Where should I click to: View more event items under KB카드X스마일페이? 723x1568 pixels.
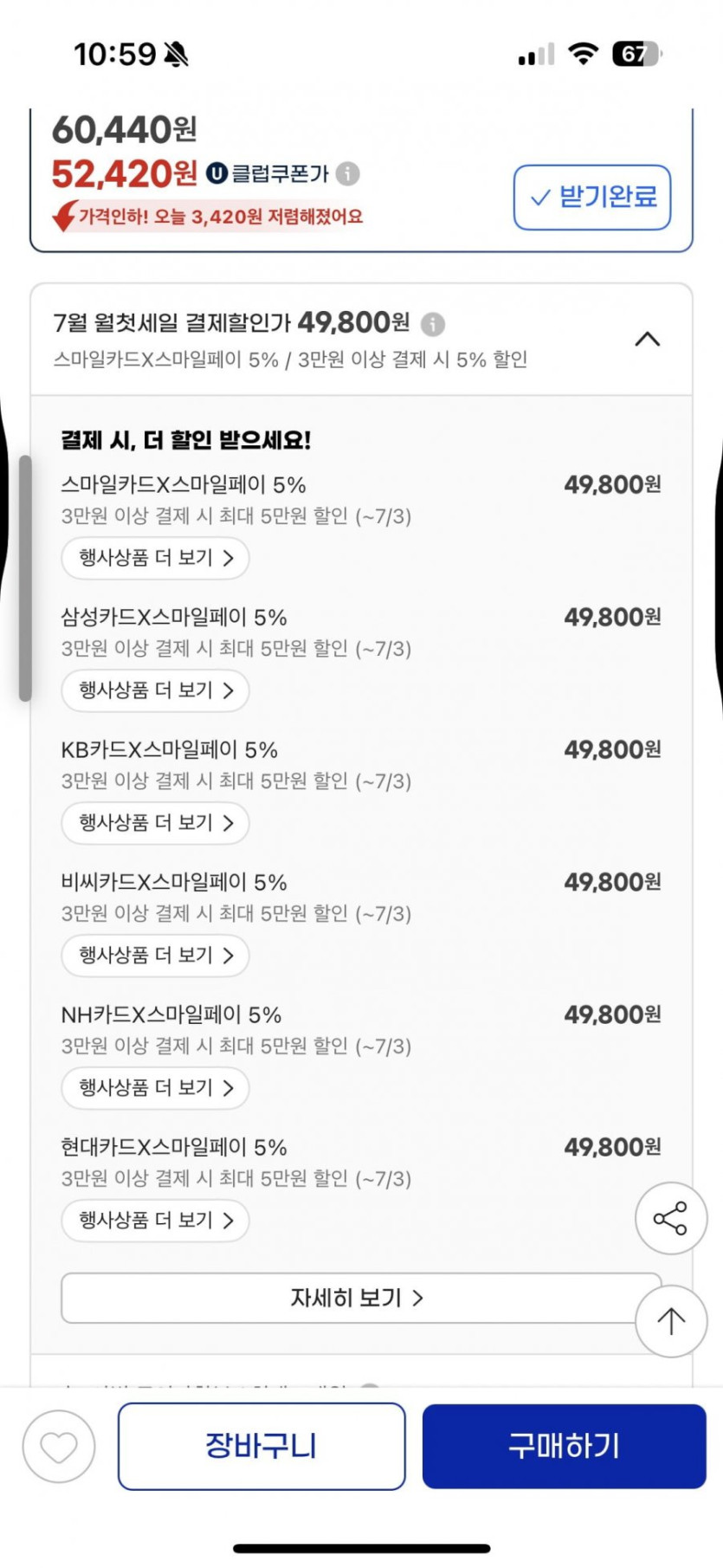point(155,823)
